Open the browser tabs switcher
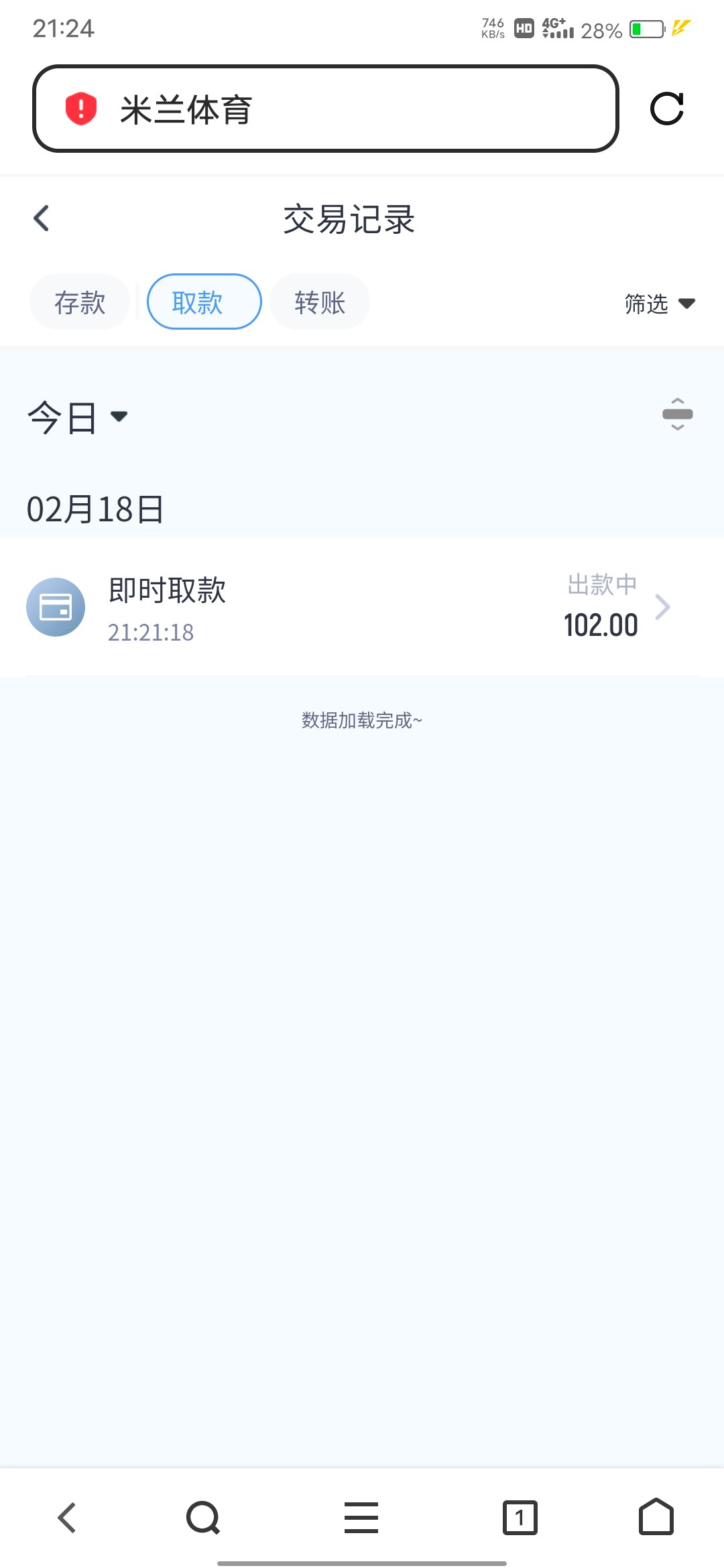Image resolution: width=724 pixels, height=1568 pixels. coord(520,1518)
